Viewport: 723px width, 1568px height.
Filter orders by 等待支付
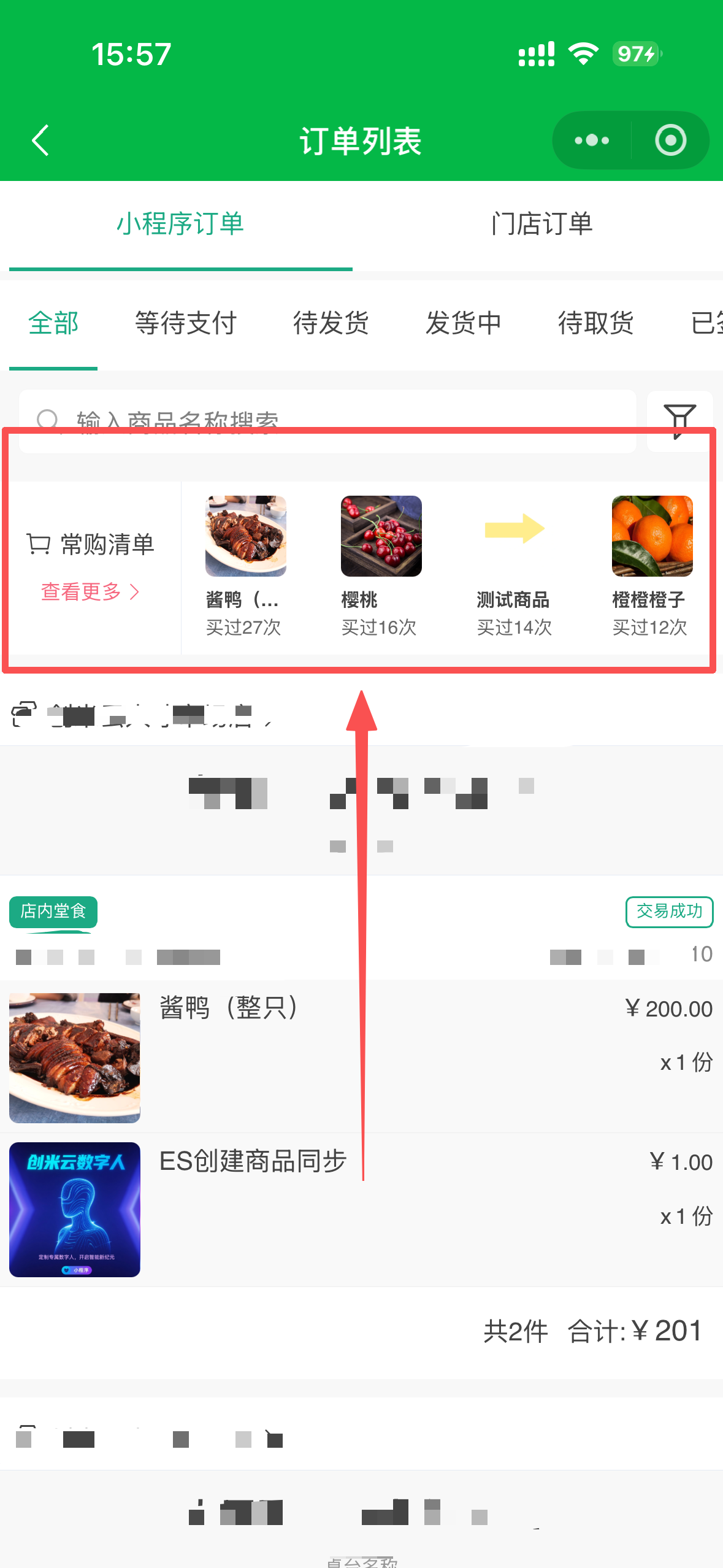point(186,323)
